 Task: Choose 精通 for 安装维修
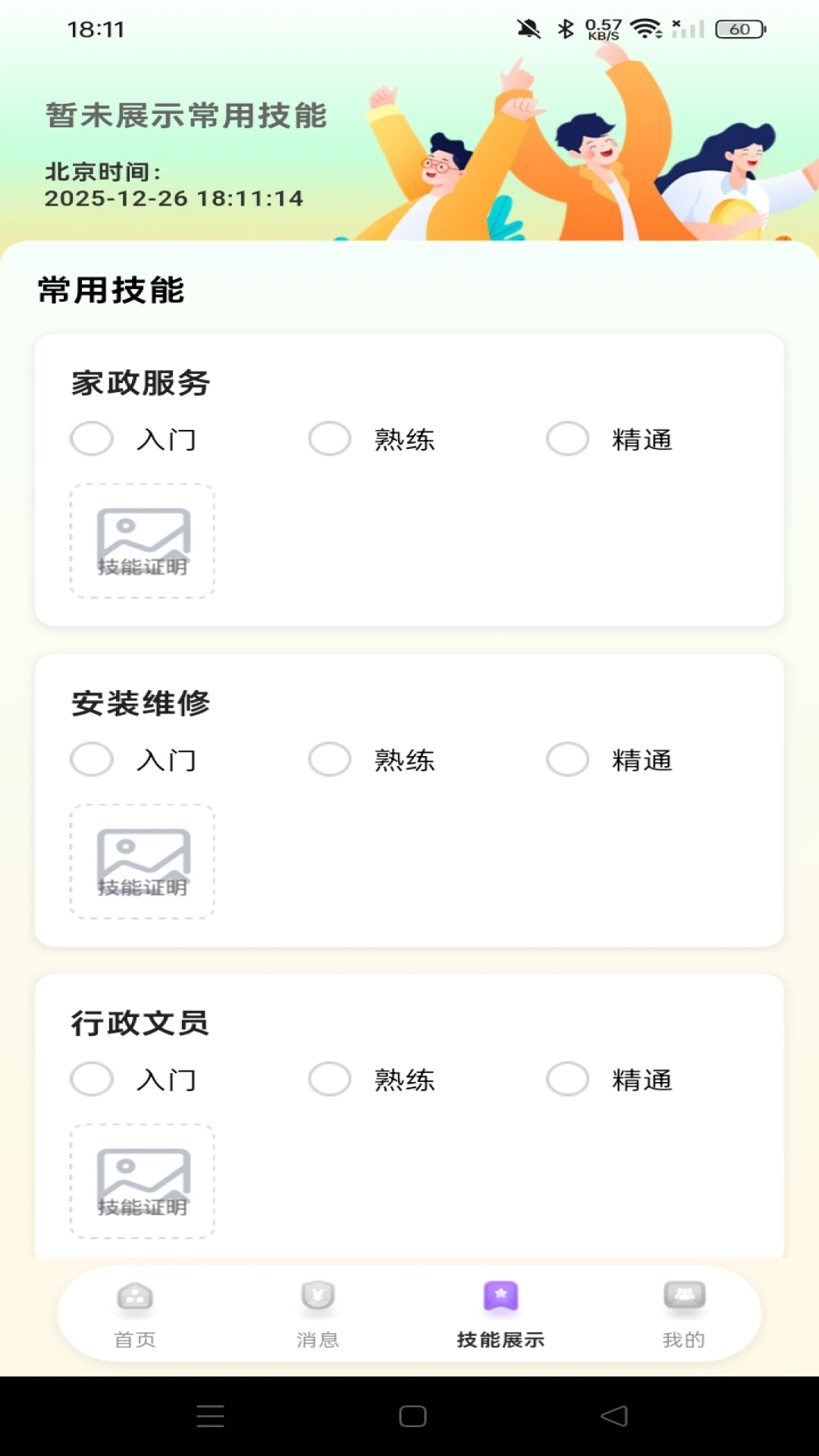pos(568,759)
